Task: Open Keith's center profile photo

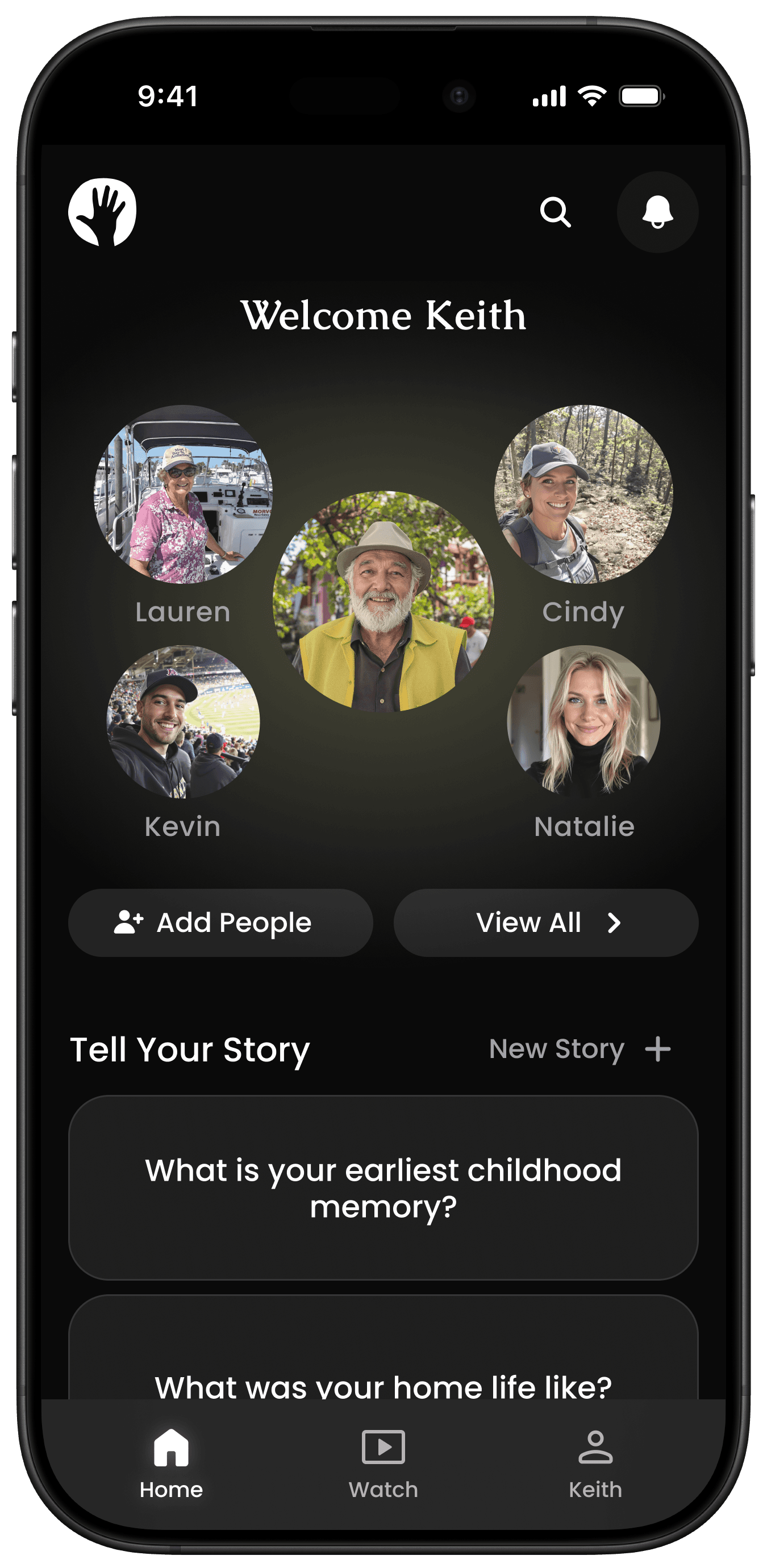Action: [385, 603]
